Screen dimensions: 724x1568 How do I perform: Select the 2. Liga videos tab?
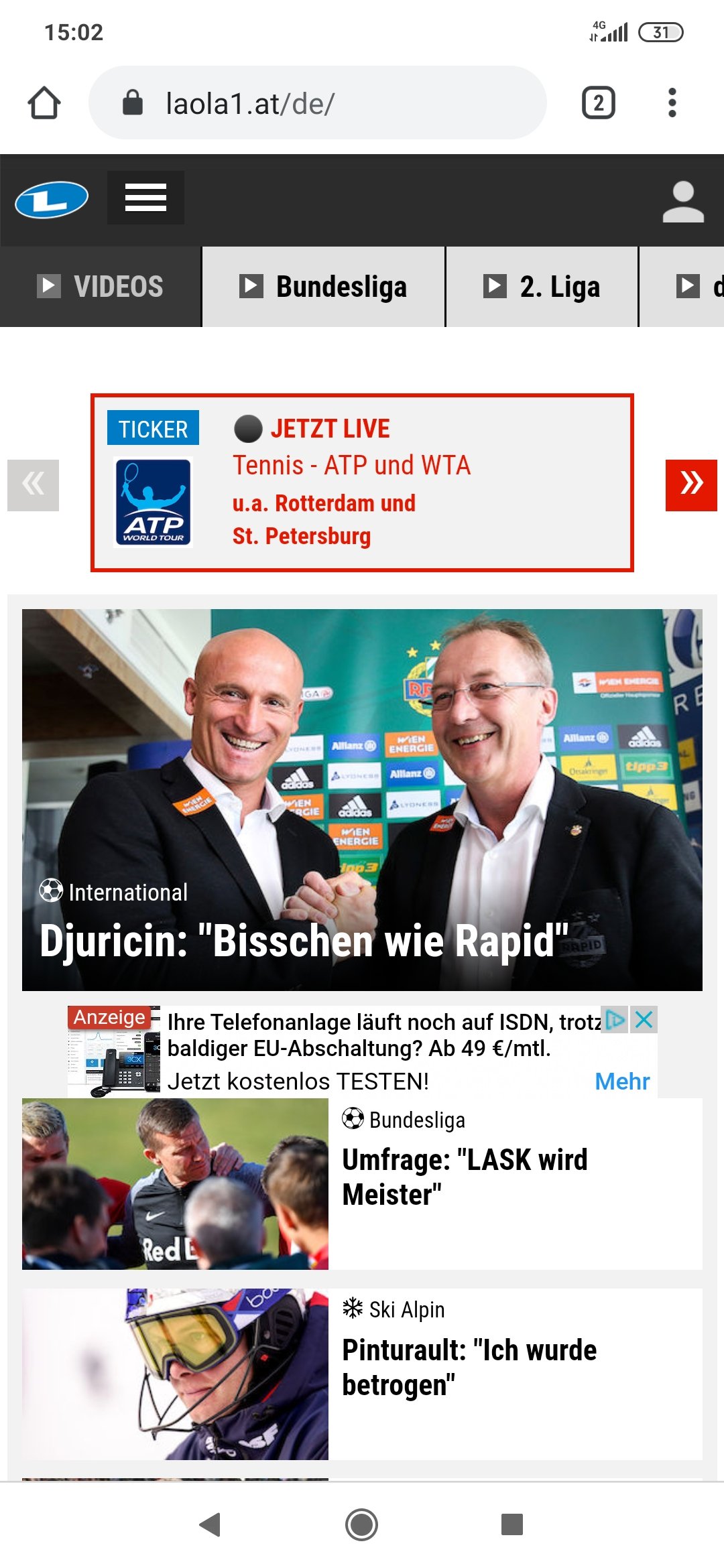542,287
